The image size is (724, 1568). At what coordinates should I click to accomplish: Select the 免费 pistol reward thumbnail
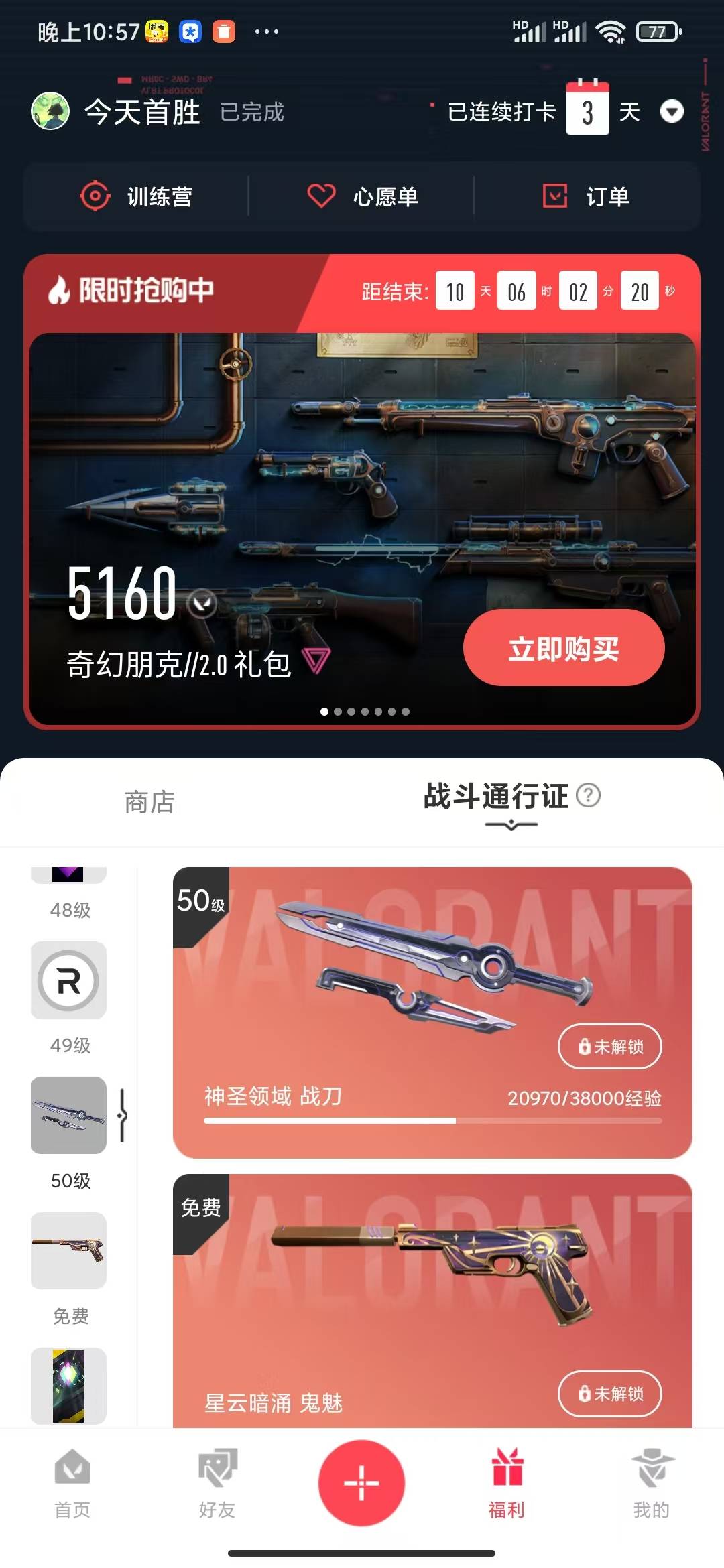pyautogui.click(x=68, y=1250)
